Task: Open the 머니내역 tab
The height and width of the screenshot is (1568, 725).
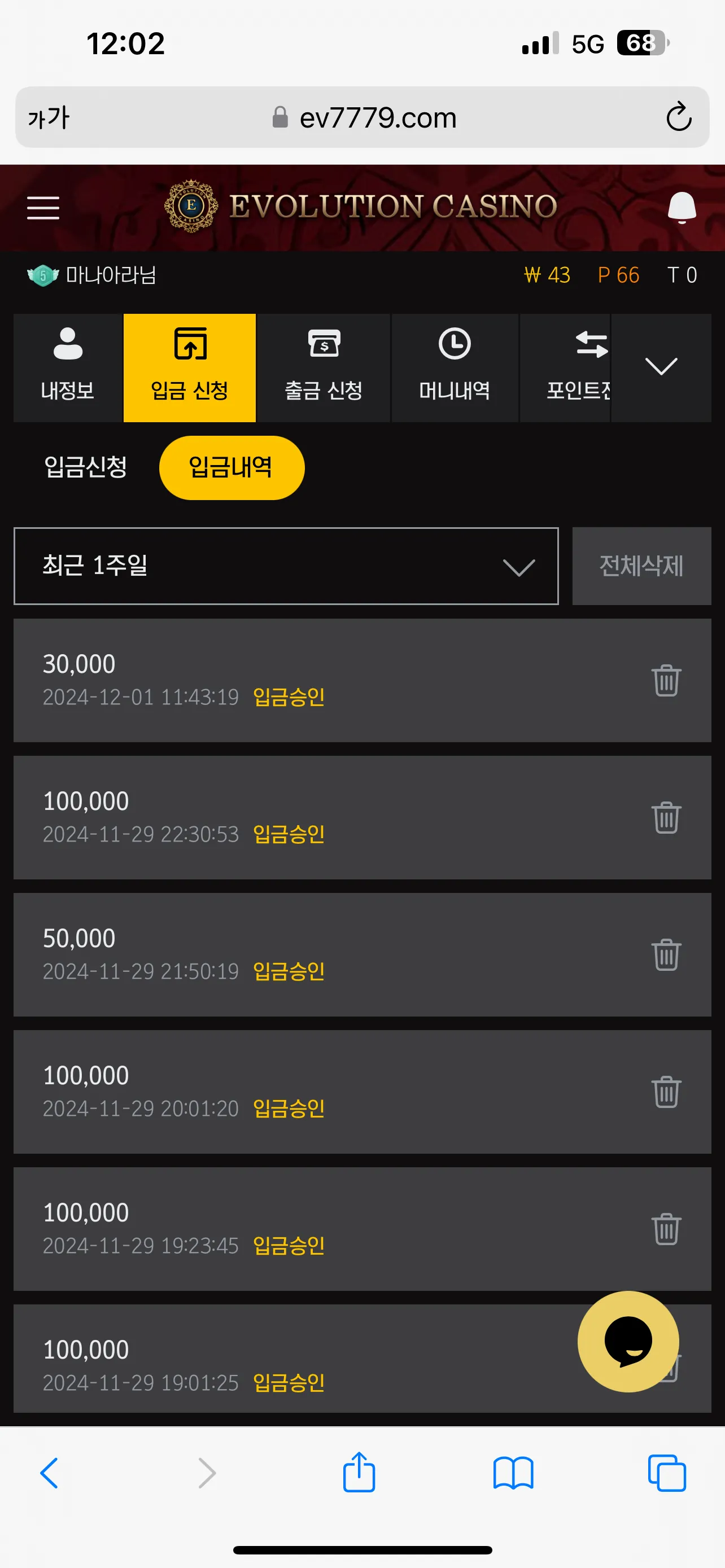Action: (x=454, y=367)
